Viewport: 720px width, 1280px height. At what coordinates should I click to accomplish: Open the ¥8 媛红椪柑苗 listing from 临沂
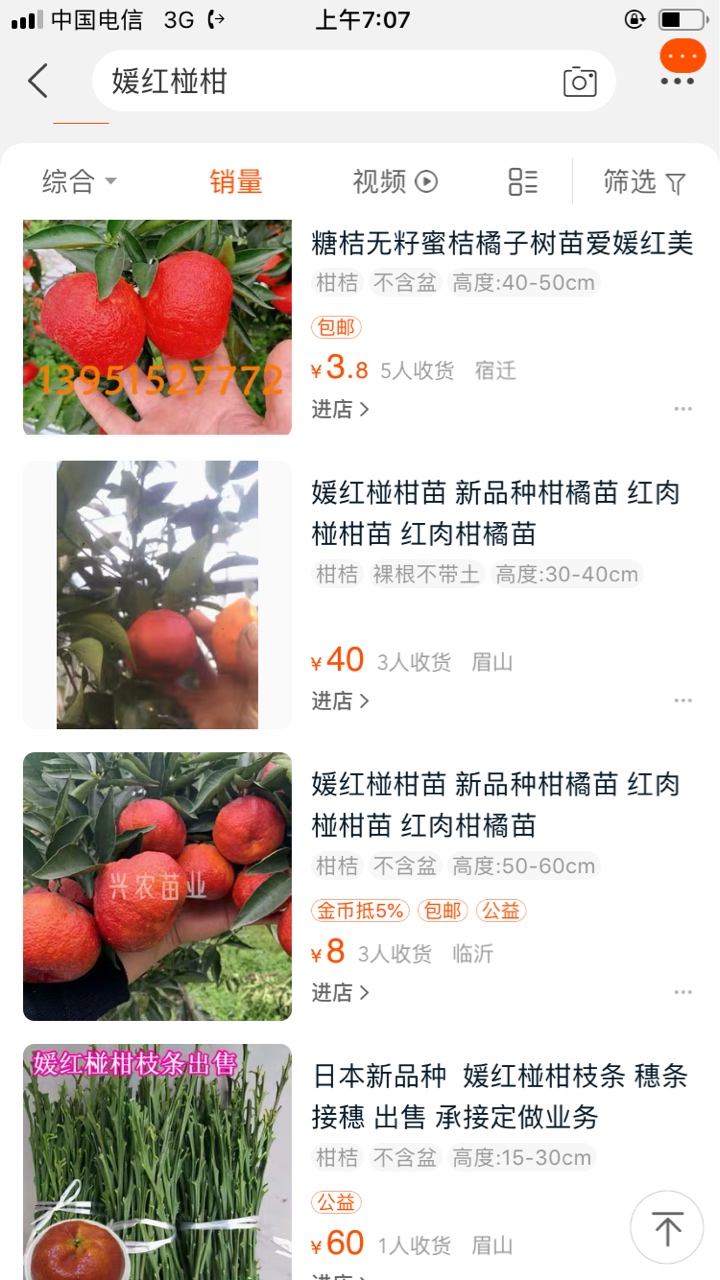[x=495, y=805]
